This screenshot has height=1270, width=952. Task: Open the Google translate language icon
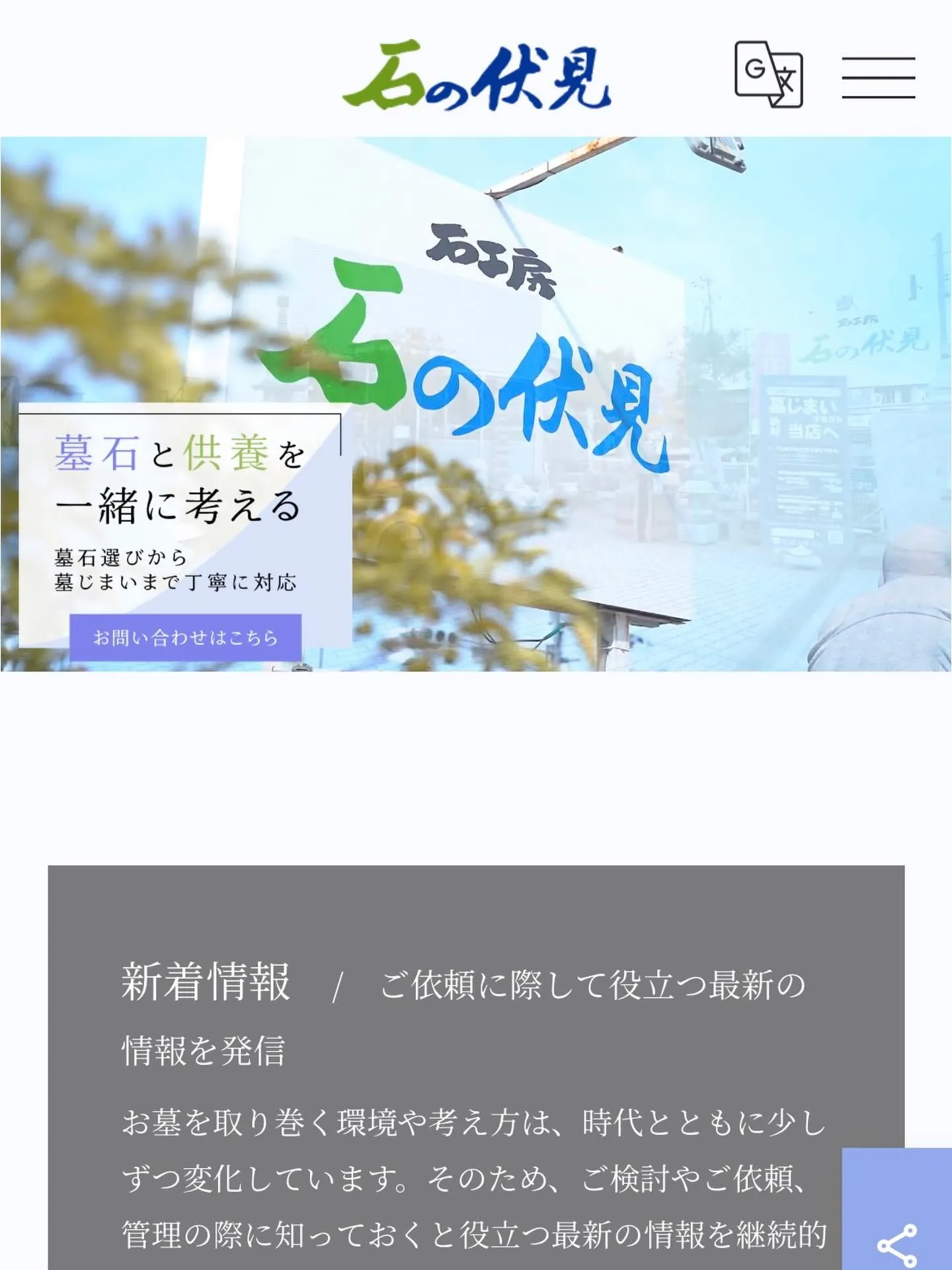click(x=768, y=74)
